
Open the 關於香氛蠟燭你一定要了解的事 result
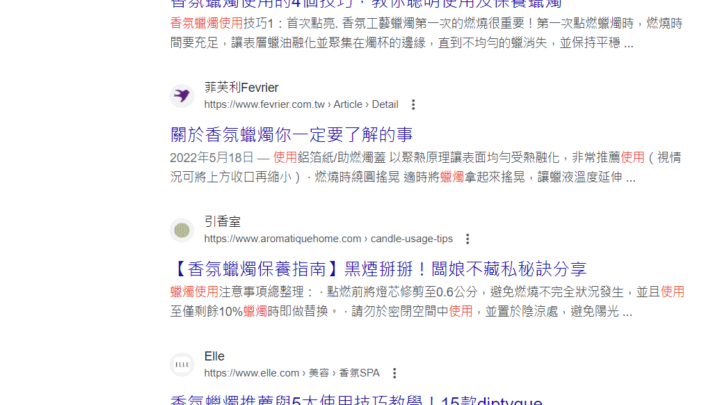click(291, 134)
